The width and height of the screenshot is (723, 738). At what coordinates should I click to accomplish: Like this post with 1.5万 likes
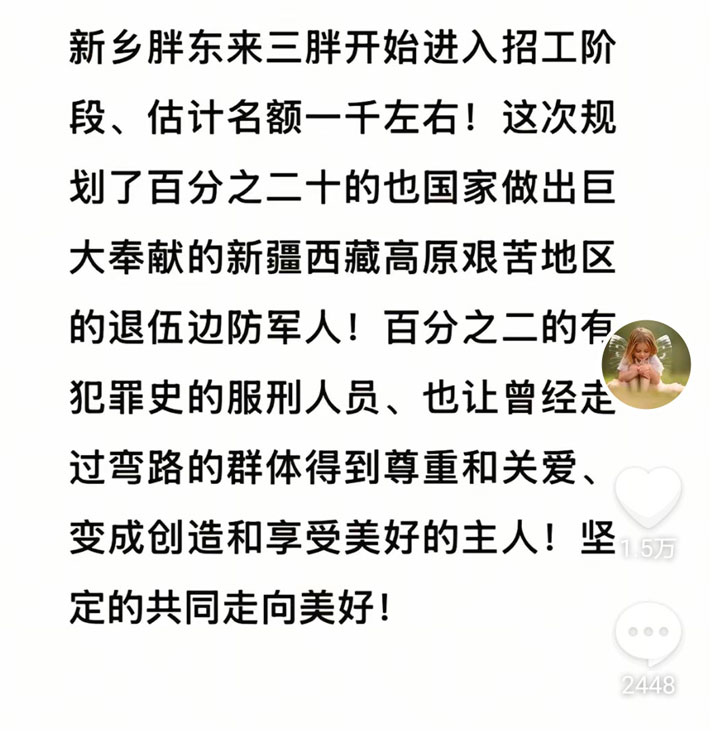[647, 496]
